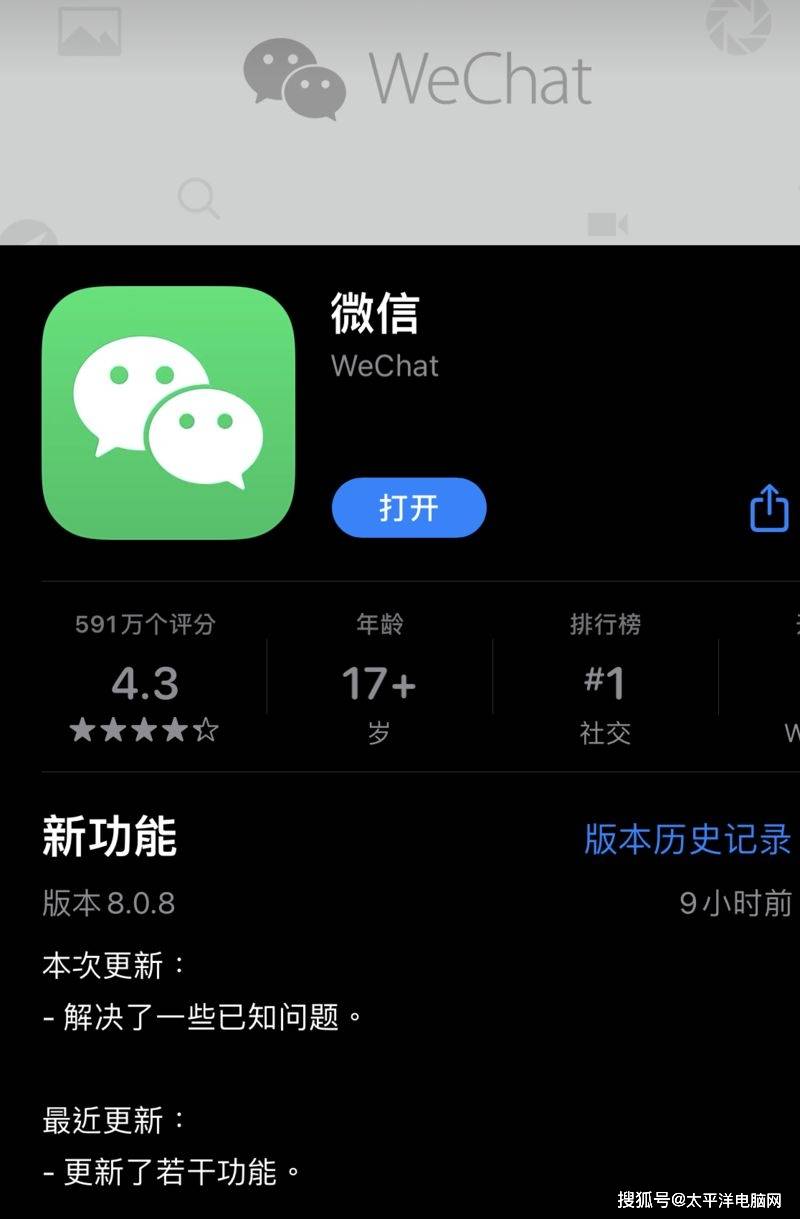Open 版本历史记录 version history

[x=687, y=839]
